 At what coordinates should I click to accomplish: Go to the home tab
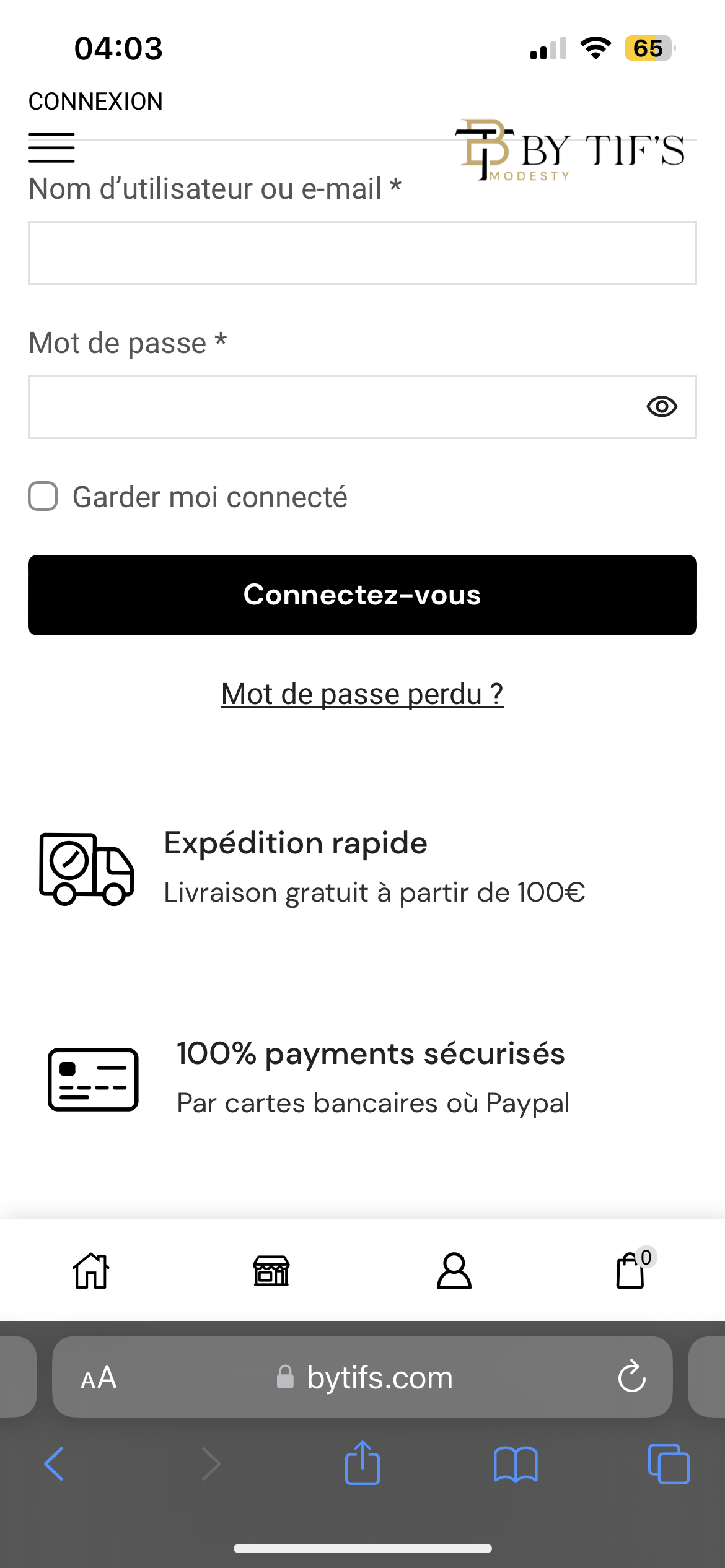pos(91,1271)
